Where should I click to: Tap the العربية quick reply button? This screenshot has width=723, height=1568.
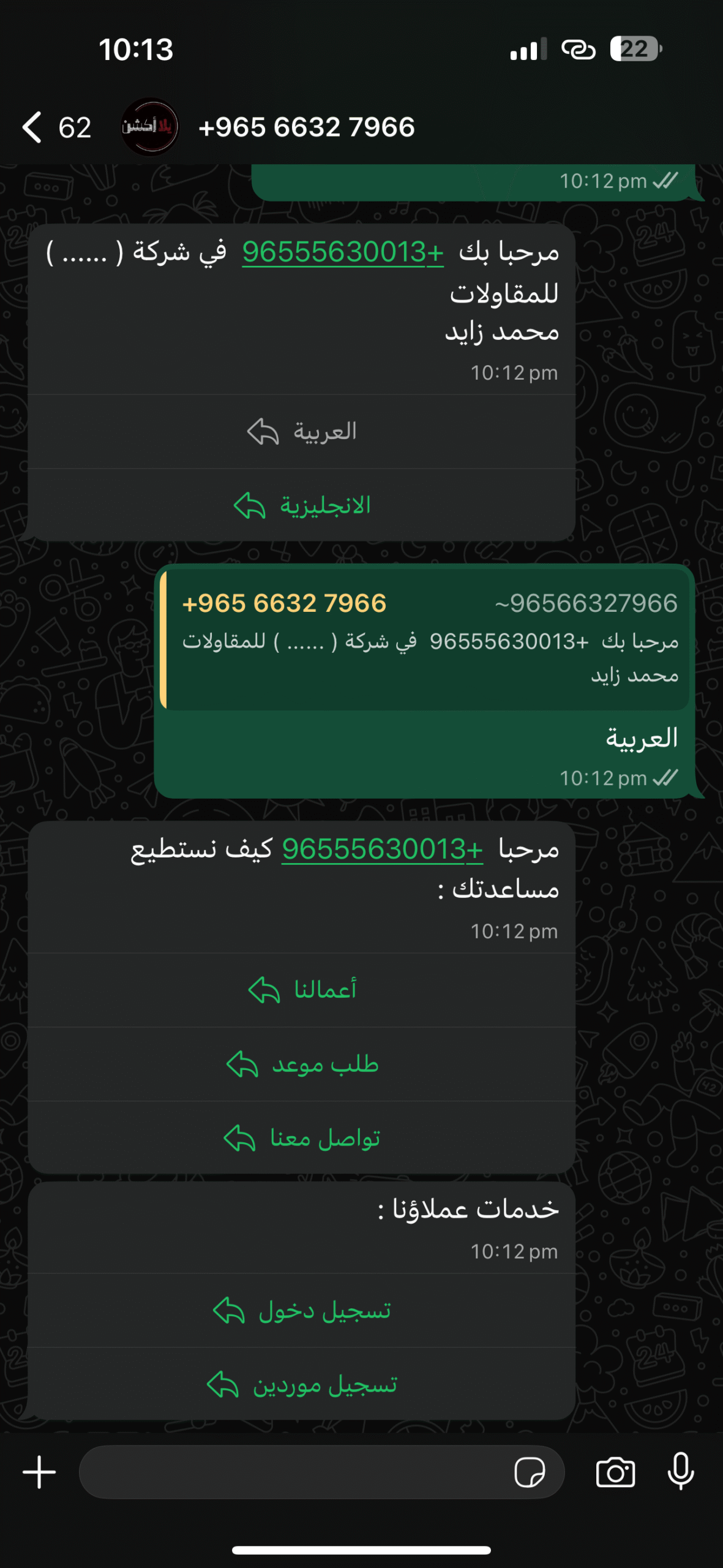302,432
